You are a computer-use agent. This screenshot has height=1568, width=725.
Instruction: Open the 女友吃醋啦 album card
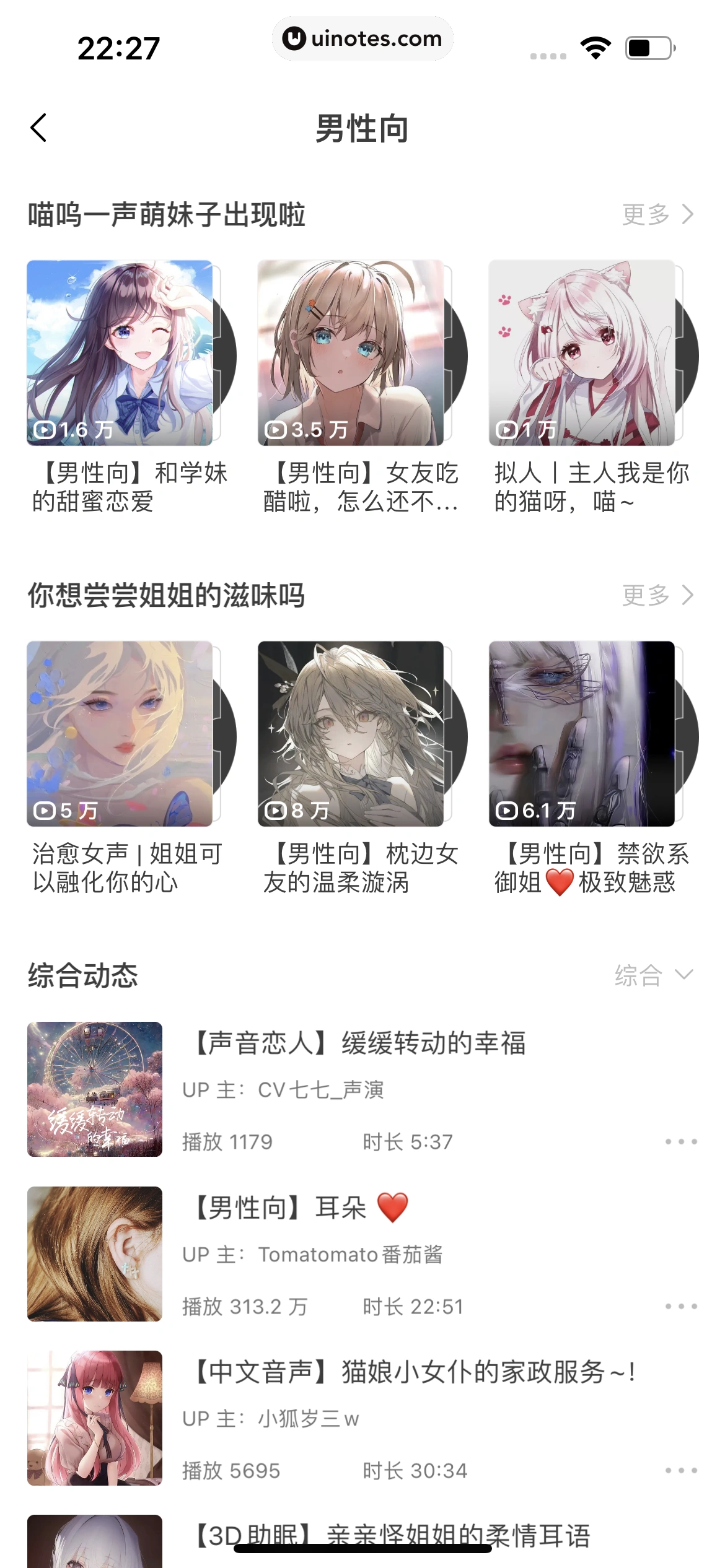click(351, 353)
